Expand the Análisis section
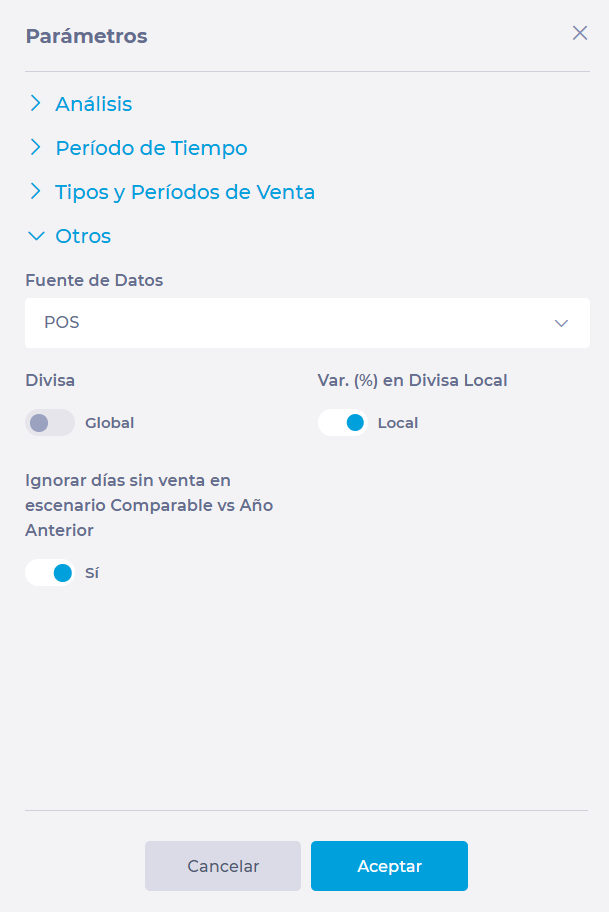 pos(93,104)
